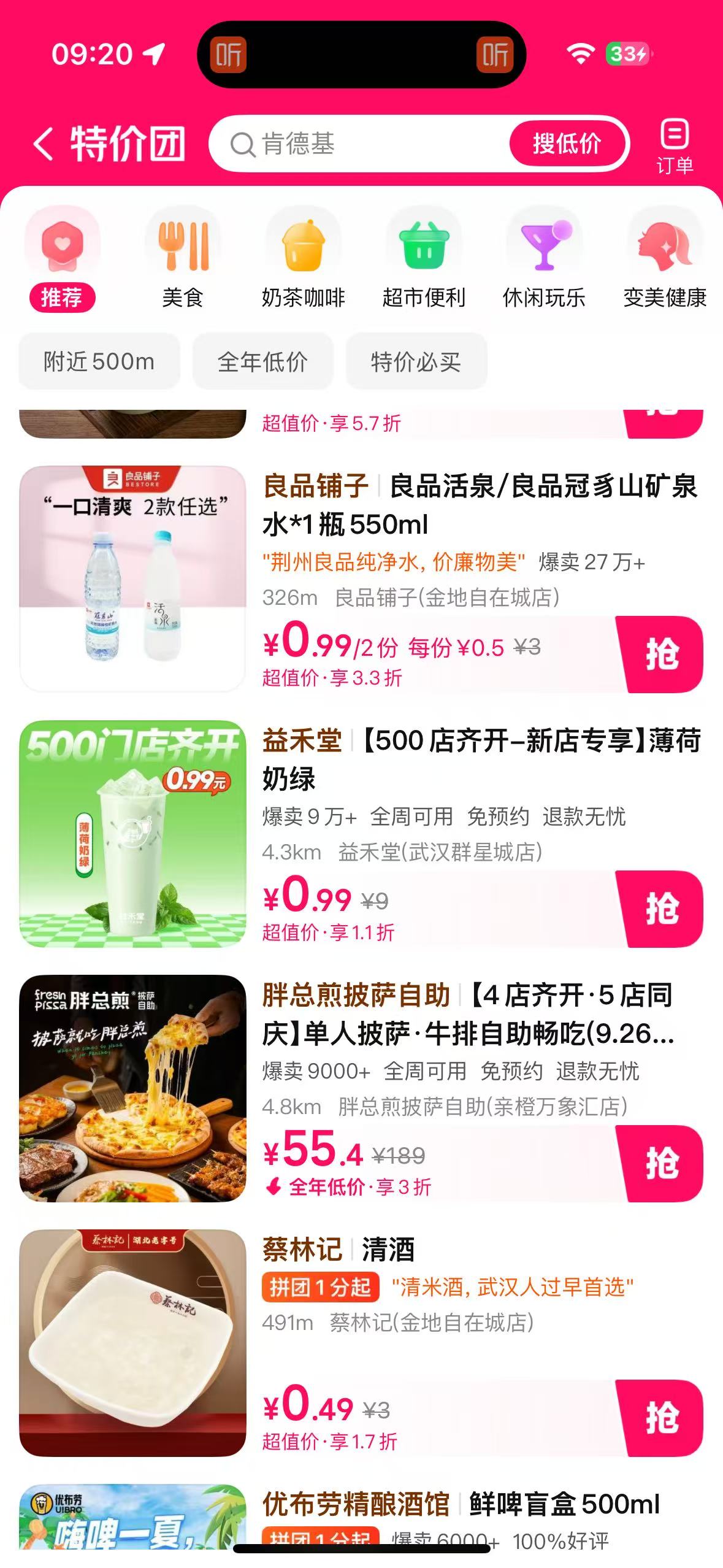Open 优布劳精酿酒馆 鲜啤盲盒 deal
The height and width of the screenshot is (1568, 723).
coord(460,1504)
